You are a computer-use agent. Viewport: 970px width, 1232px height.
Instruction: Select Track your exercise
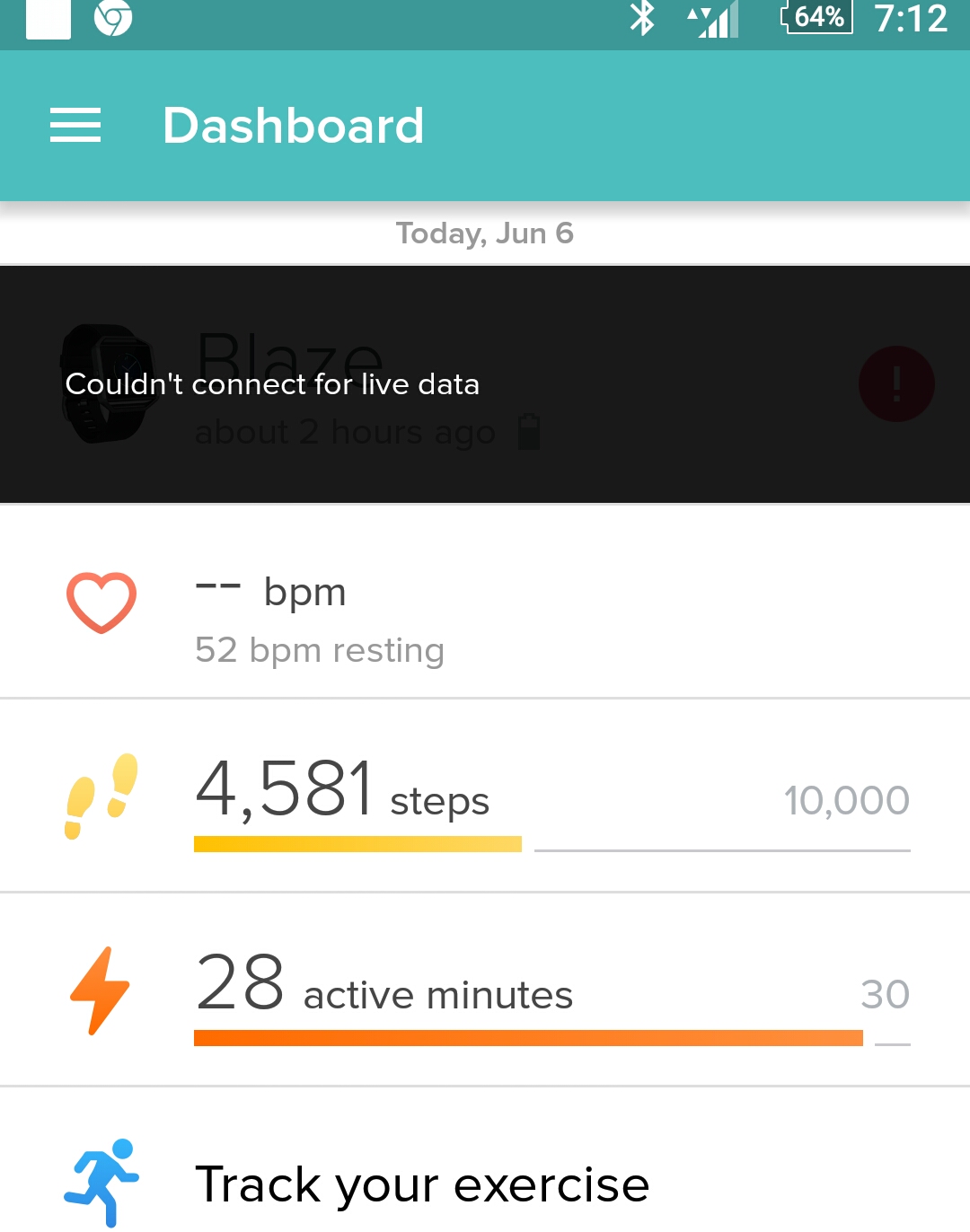(422, 1184)
